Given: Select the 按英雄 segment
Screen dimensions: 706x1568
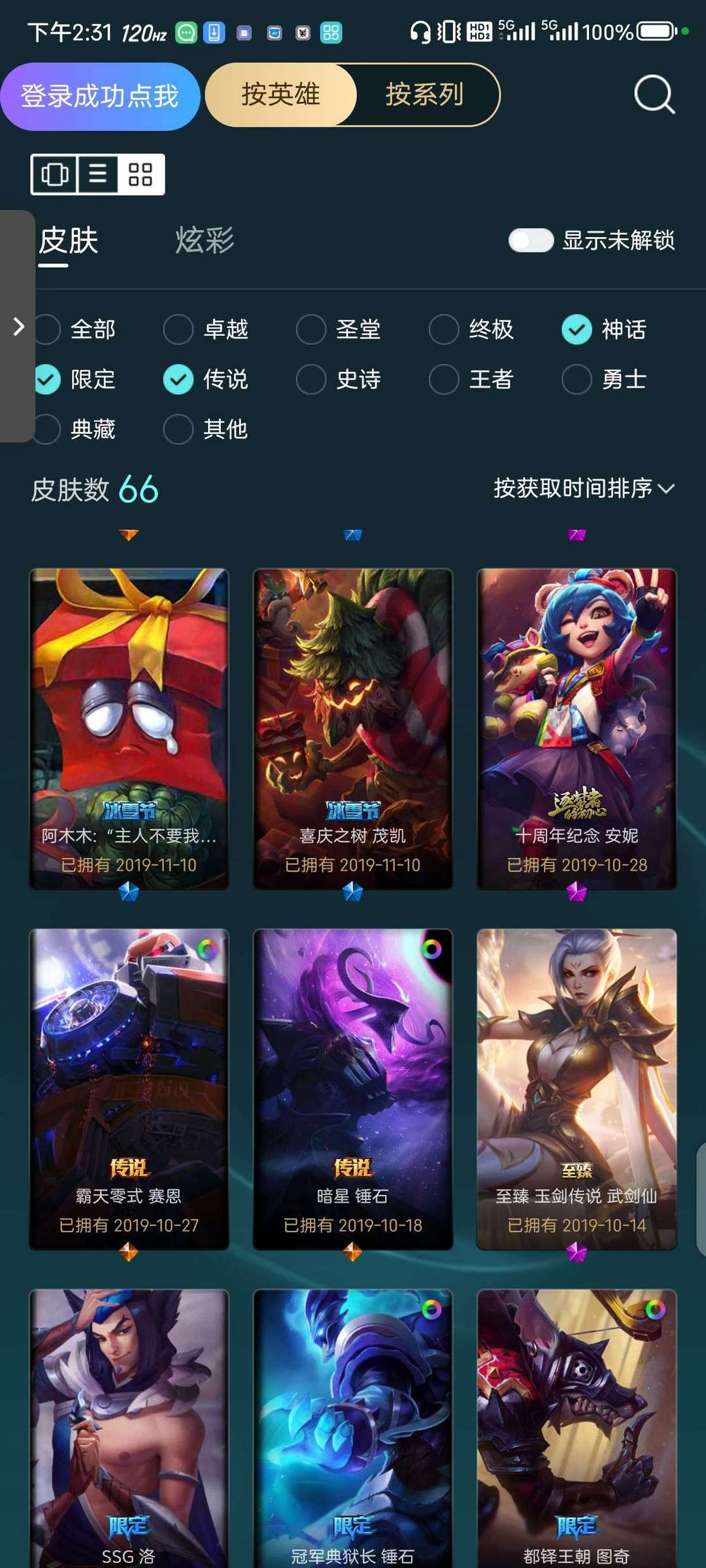Looking at the screenshot, I should pyautogui.click(x=281, y=95).
